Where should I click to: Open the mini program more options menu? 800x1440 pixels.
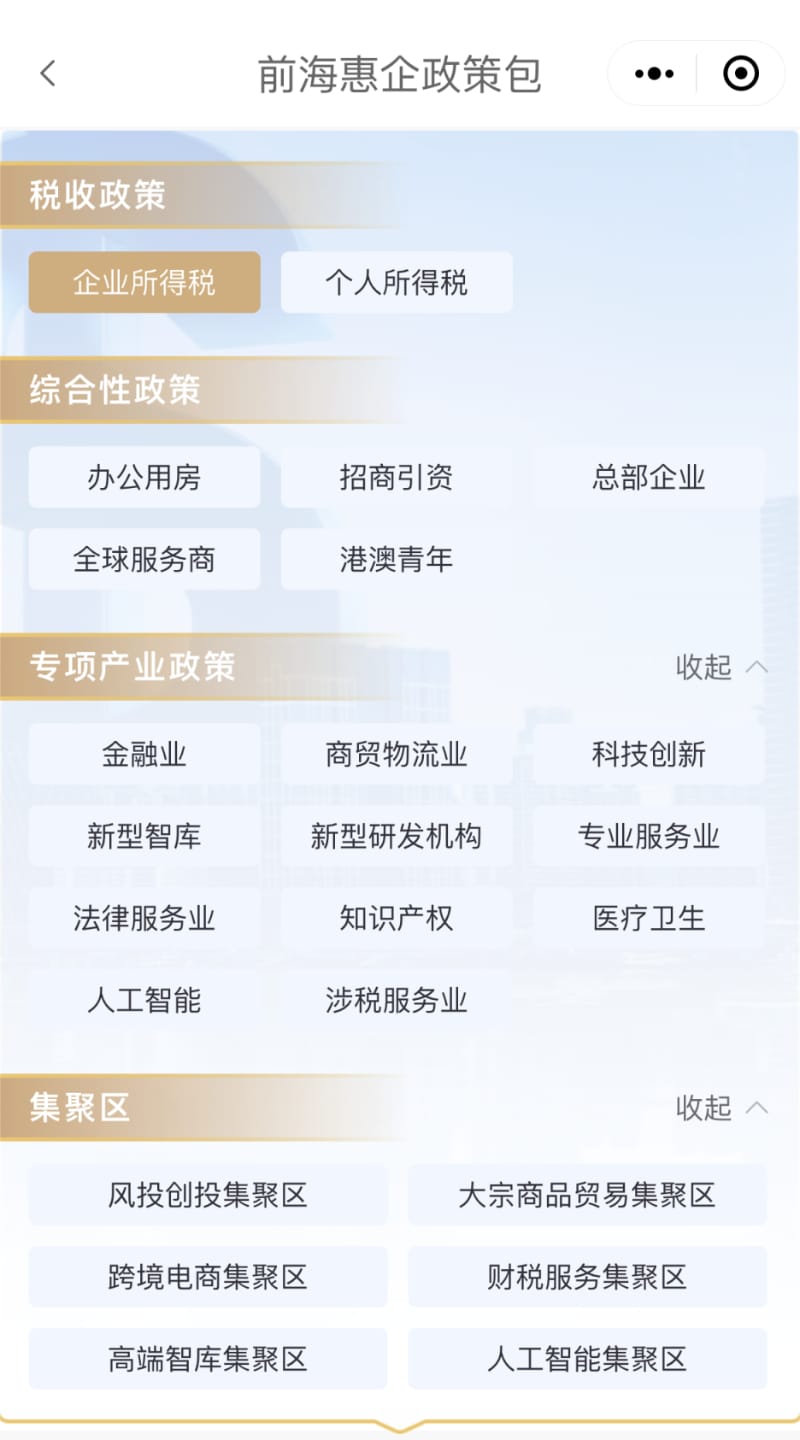click(x=654, y=74)
